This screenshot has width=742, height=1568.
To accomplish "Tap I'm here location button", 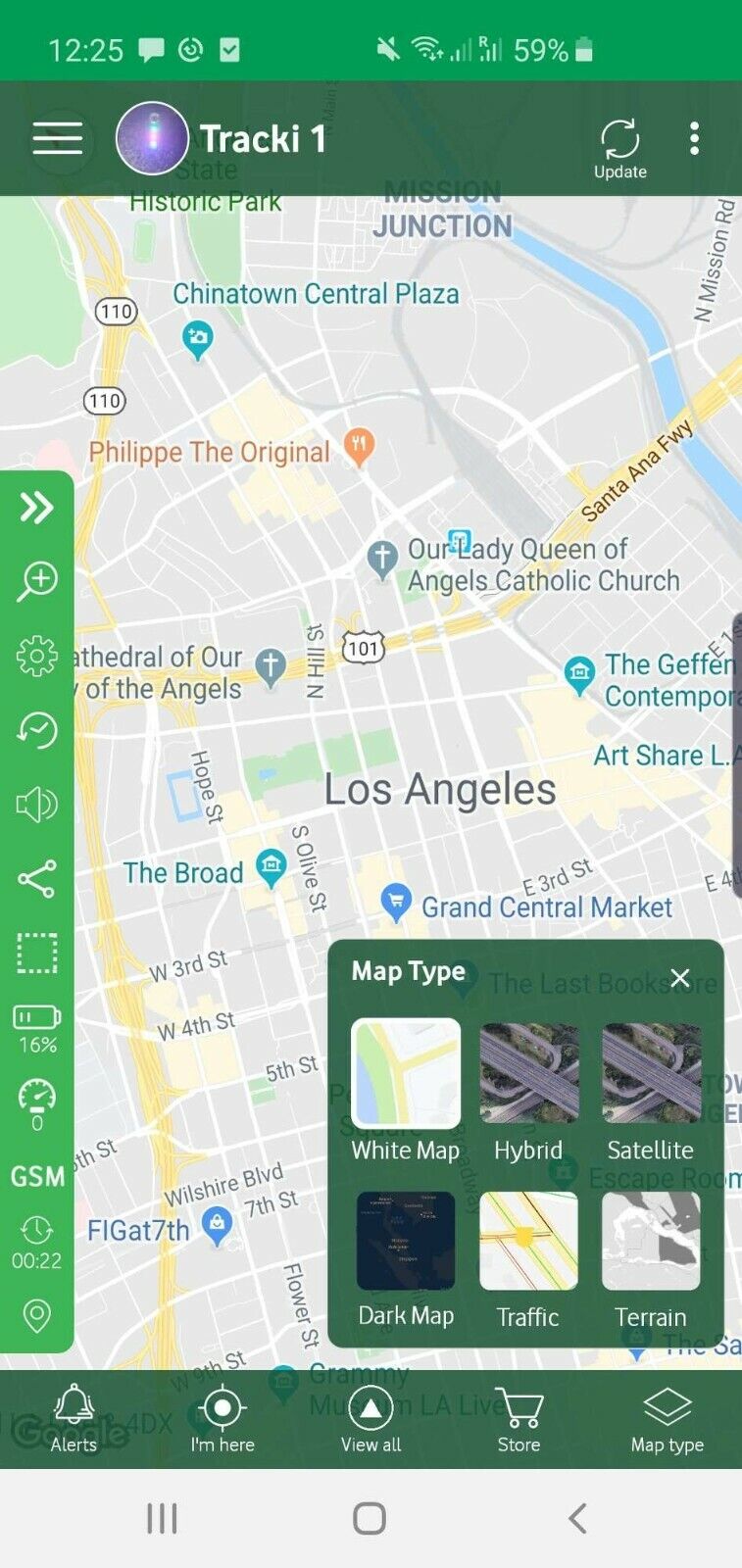I will point(223,1418).
